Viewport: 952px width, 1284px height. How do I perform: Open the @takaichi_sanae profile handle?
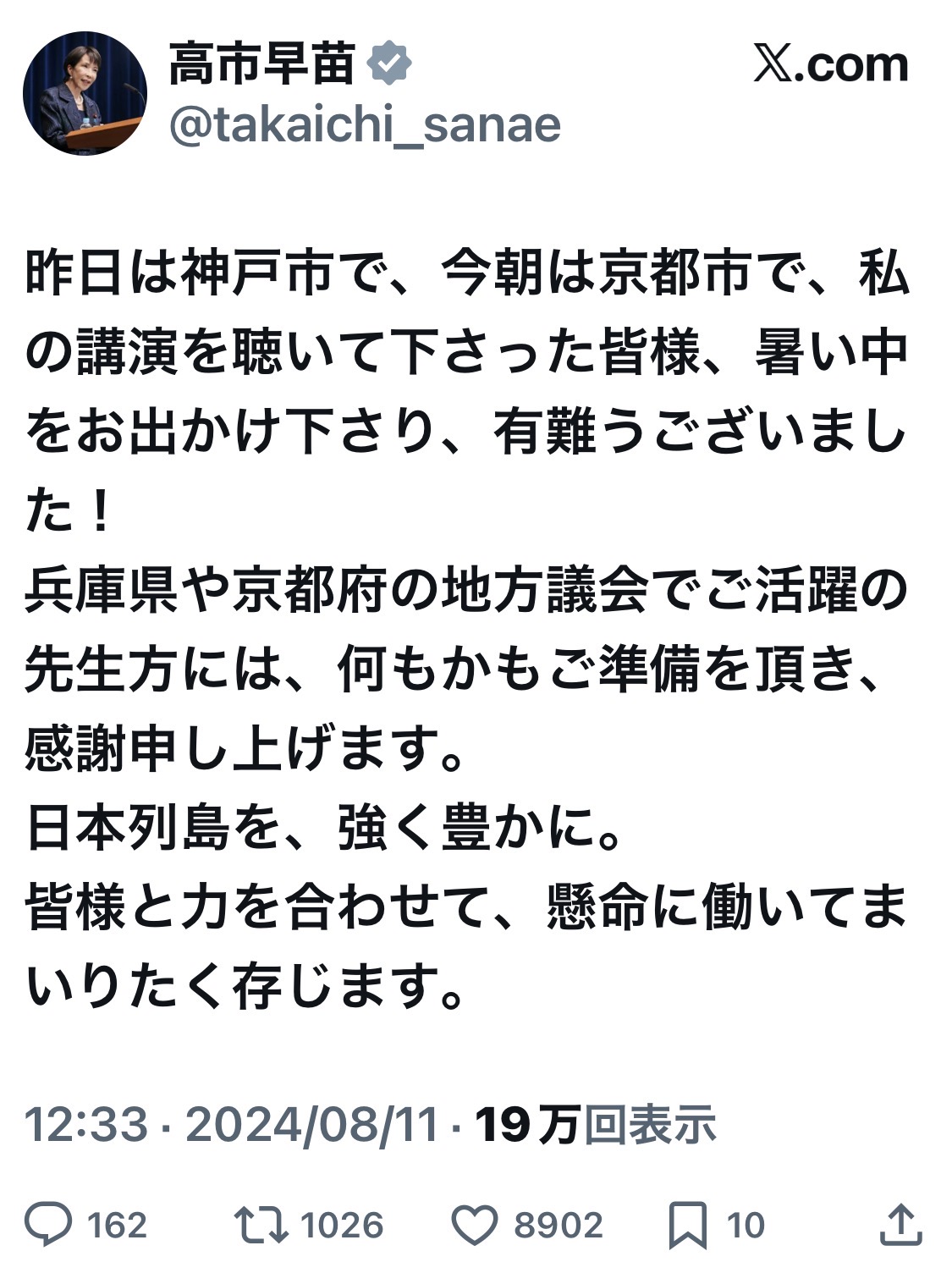coord(366,125)
